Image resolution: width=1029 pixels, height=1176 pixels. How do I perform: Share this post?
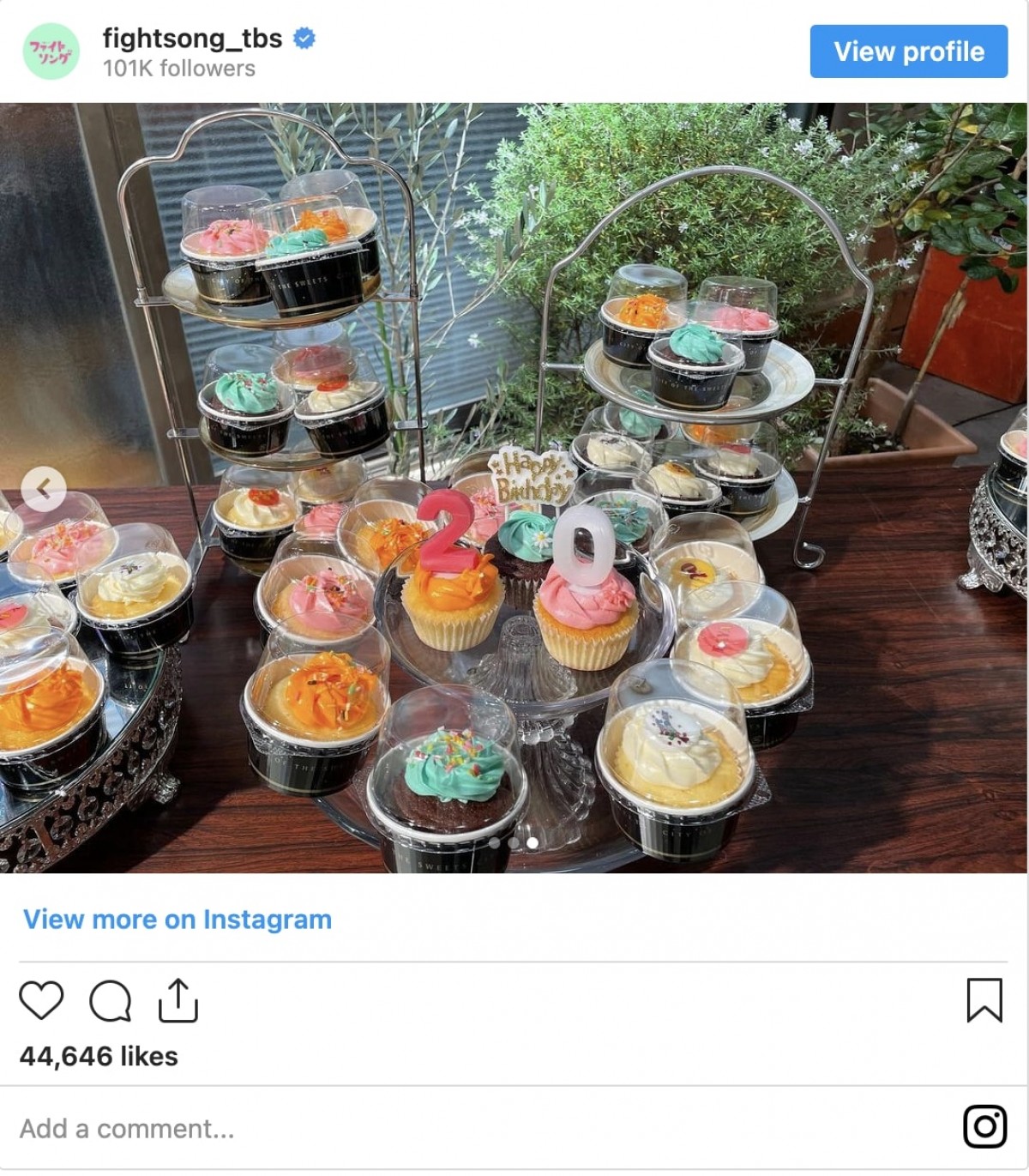(x=178, y=1000)
